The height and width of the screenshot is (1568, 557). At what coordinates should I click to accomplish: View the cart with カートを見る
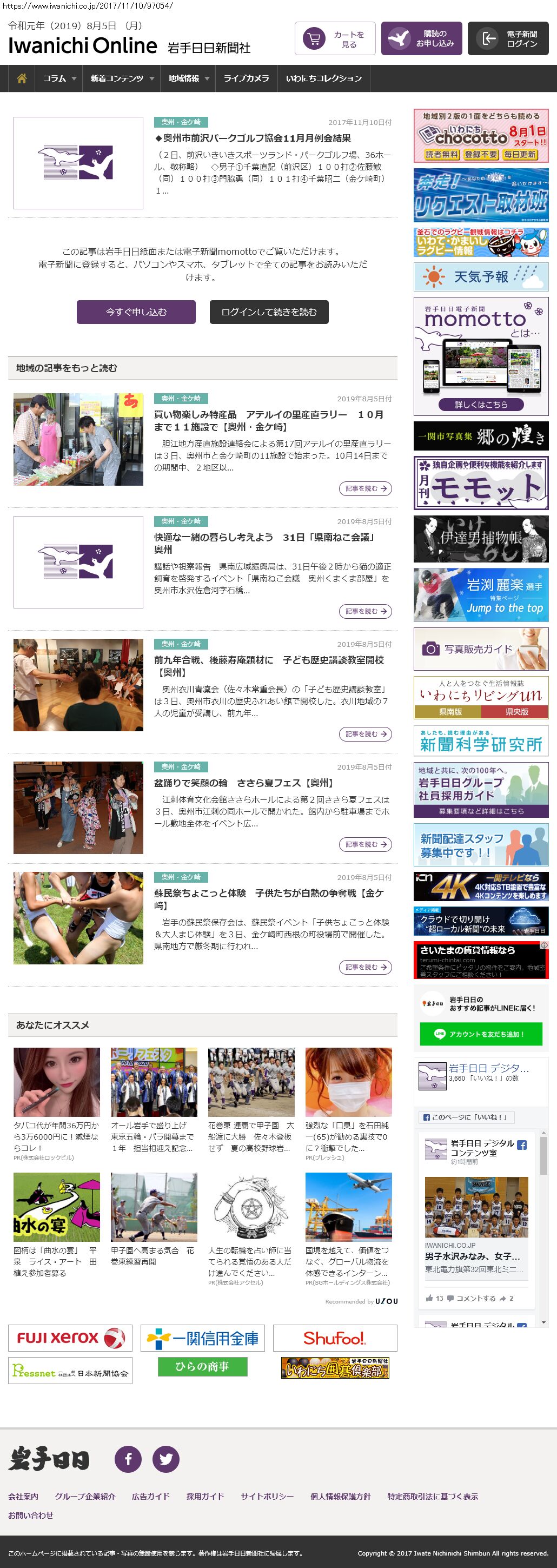click(335, 39)
